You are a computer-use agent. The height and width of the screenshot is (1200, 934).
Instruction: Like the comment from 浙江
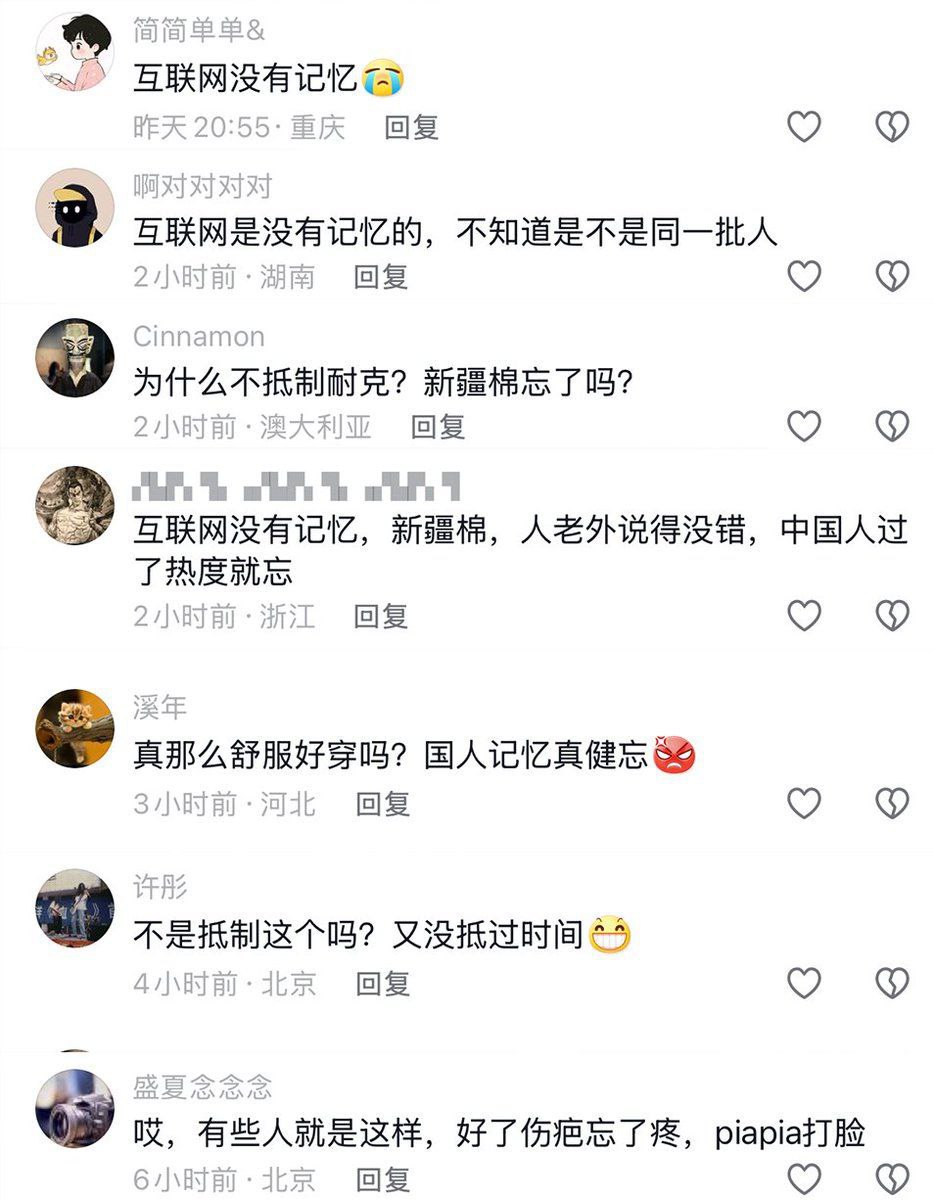click(x=804, y=616)
